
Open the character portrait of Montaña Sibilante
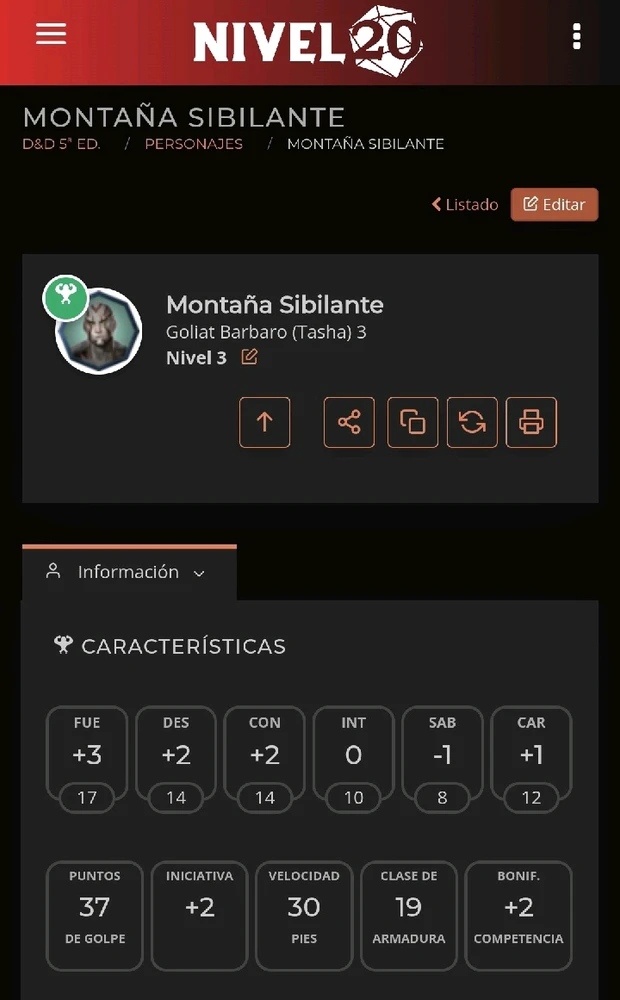(x=98, y=331)
